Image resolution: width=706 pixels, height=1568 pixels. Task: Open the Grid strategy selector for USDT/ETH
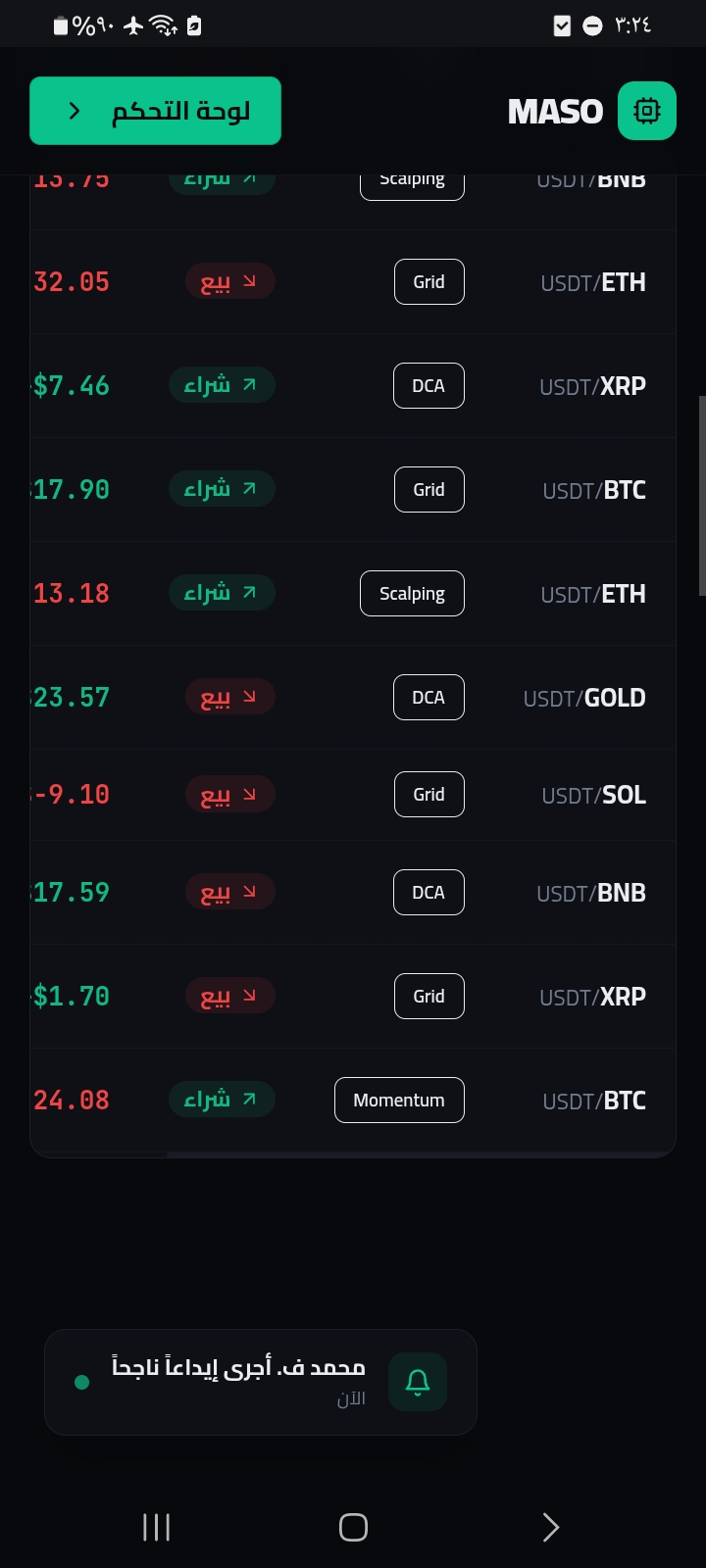point(429,281)
